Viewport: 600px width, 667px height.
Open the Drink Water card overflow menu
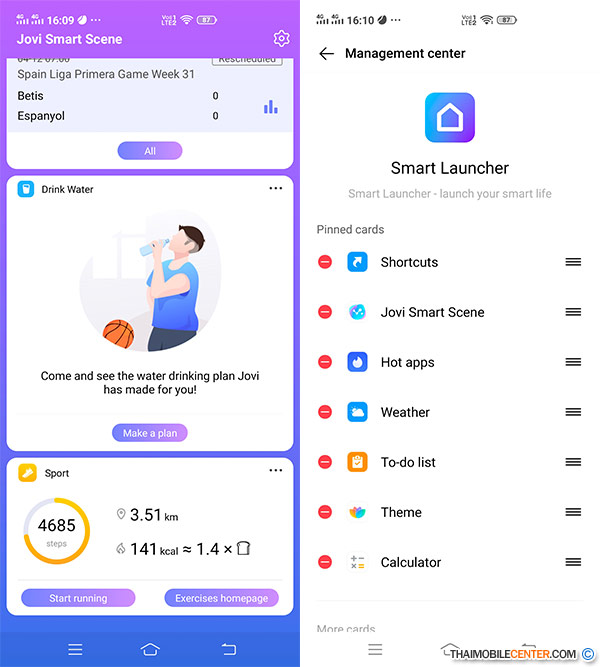click(276, 189)
